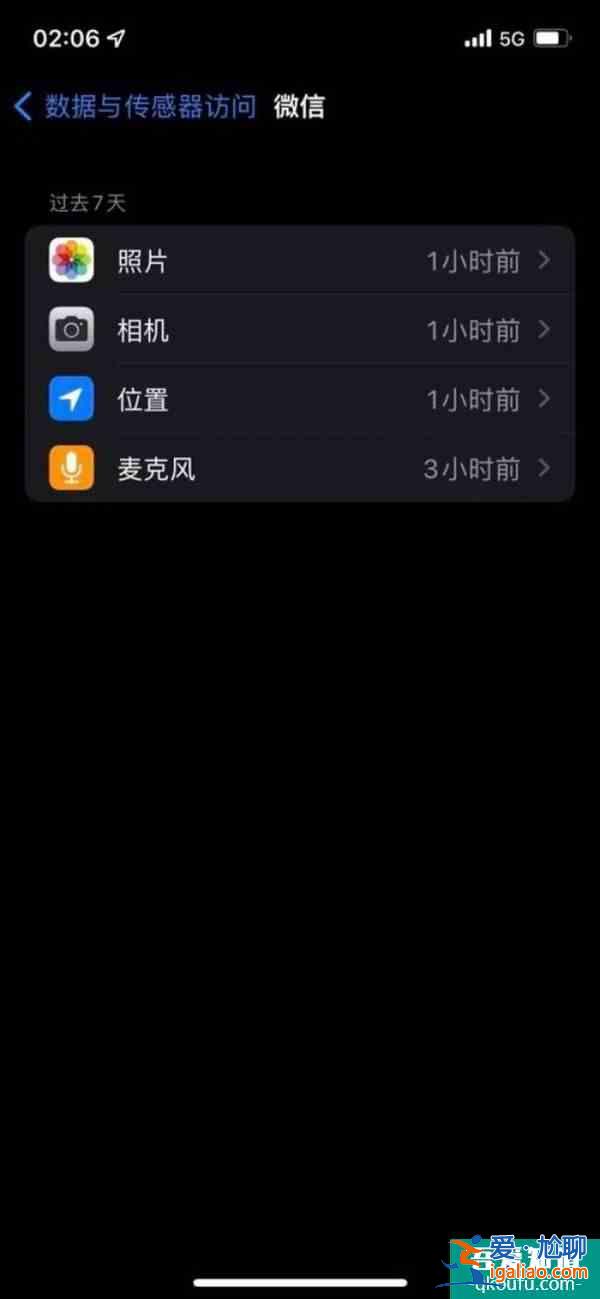
Task: View 相机 access details
Action: point(300,331)
